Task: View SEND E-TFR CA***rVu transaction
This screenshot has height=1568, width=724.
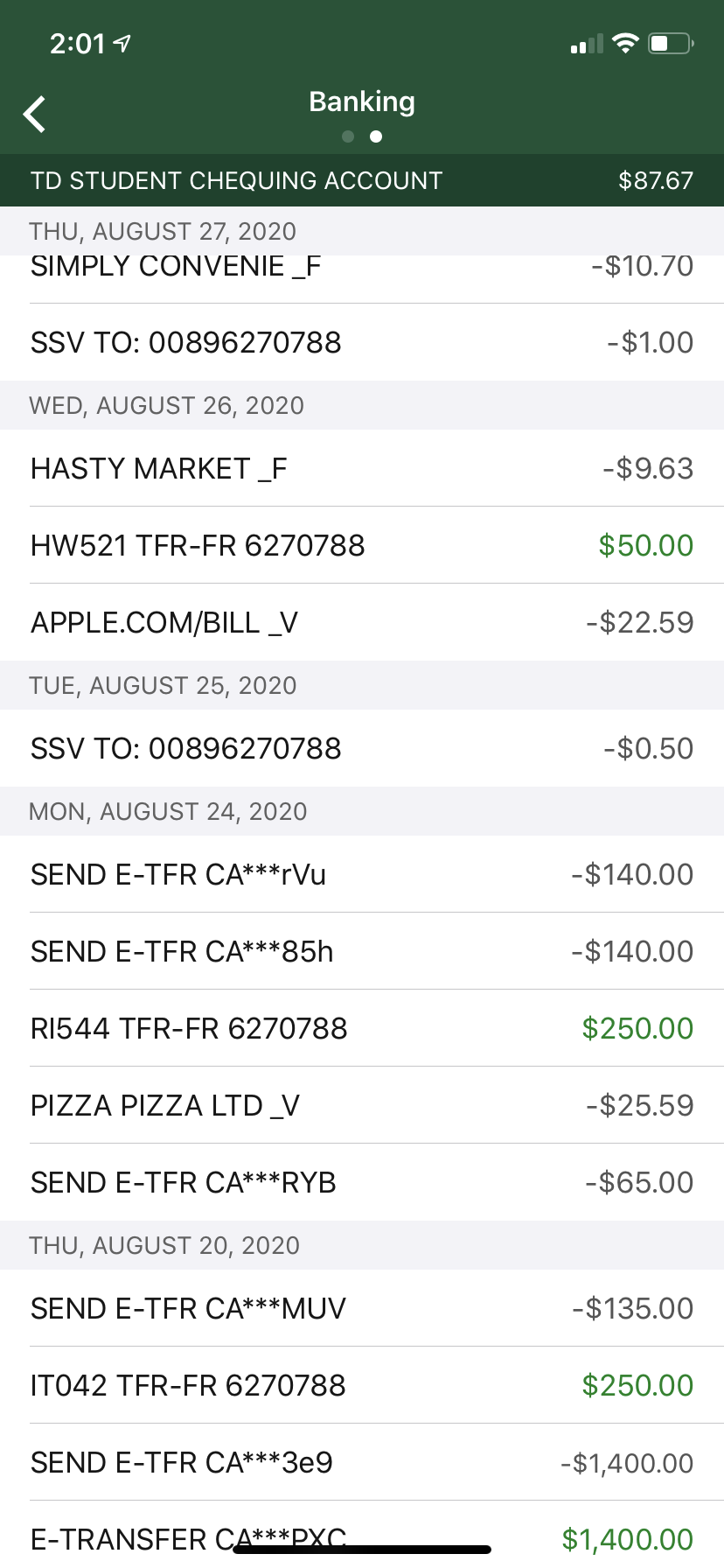Action: pyautogui.click(x=362, y=874)
